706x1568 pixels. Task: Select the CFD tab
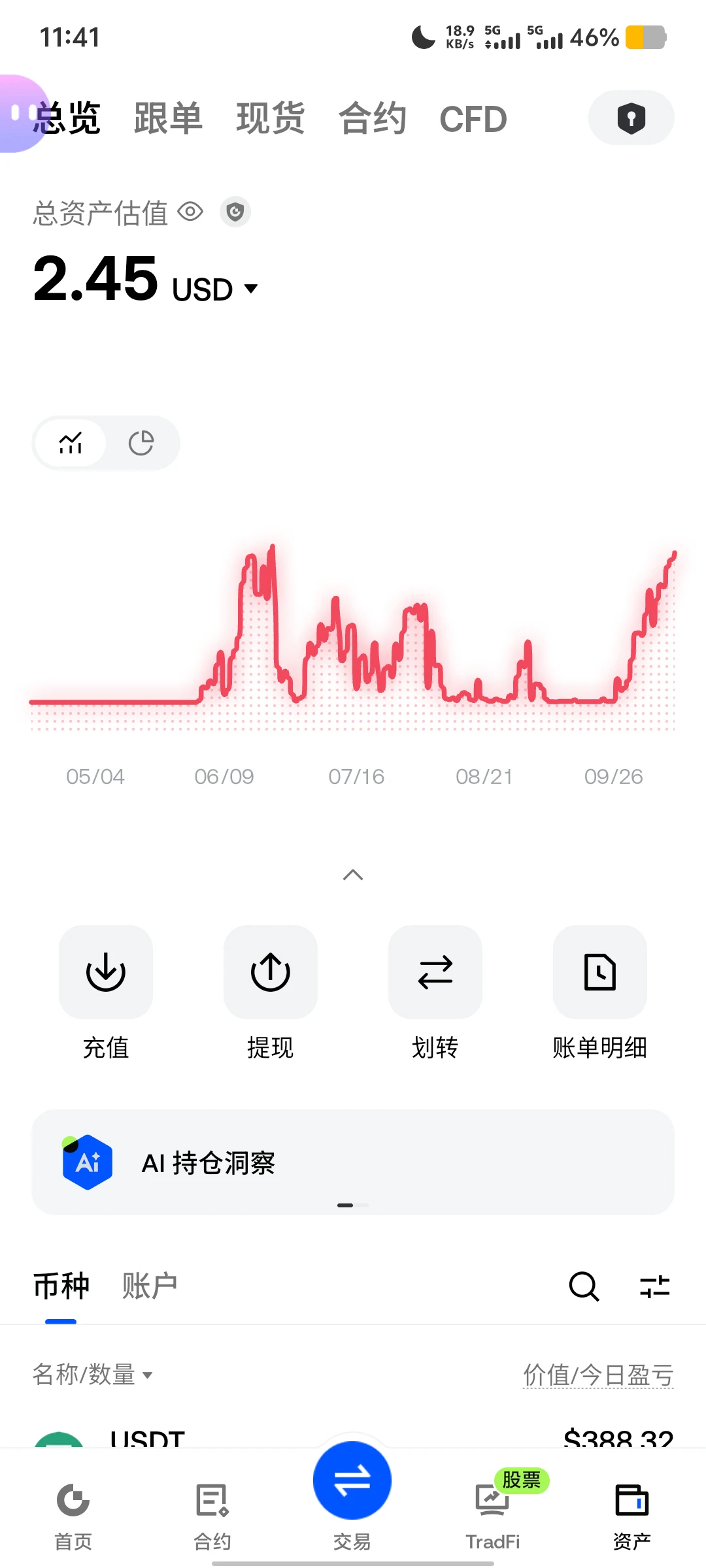point(473,119)
